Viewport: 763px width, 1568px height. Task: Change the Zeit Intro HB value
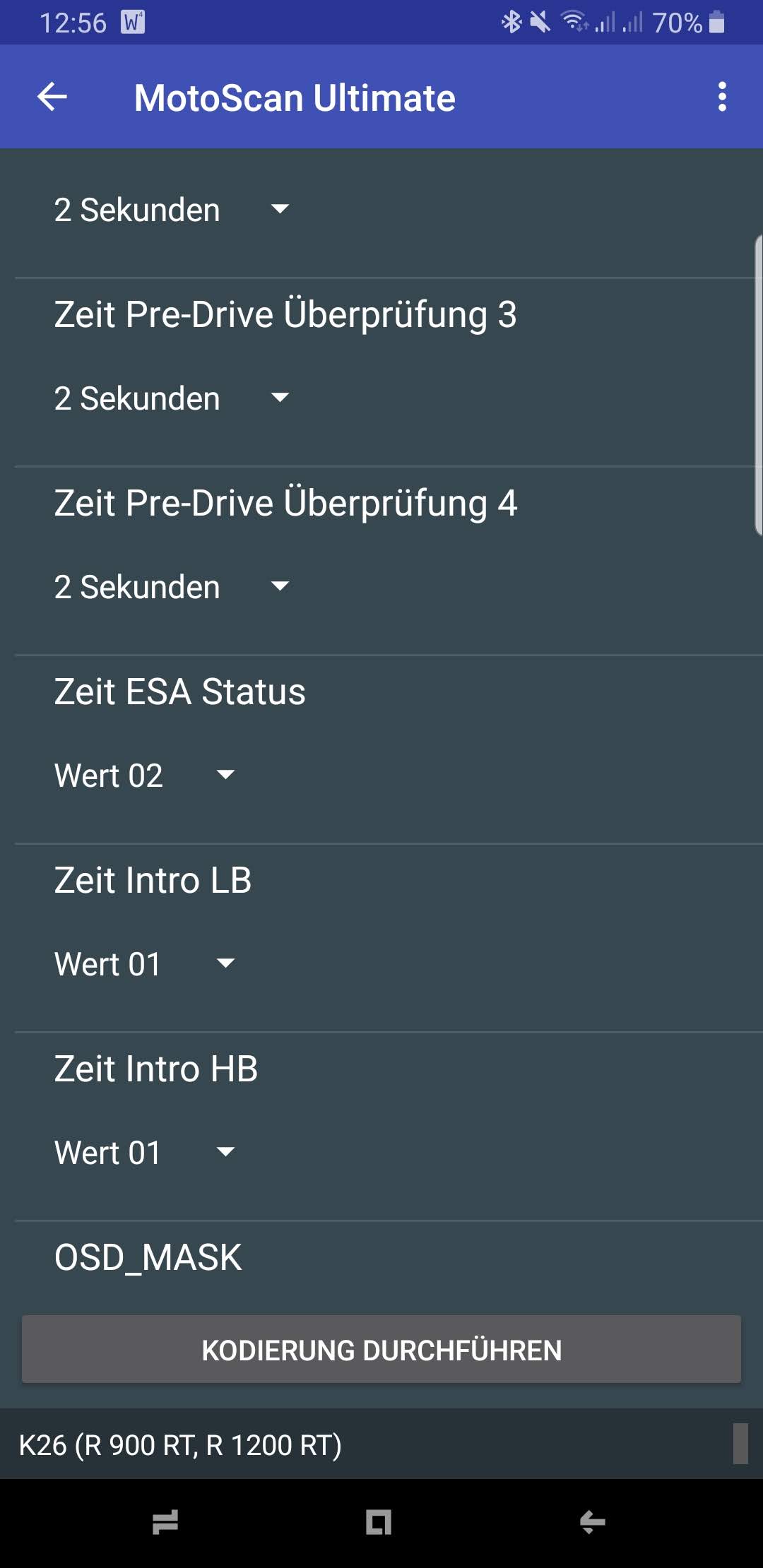[x=144, y=1153]
